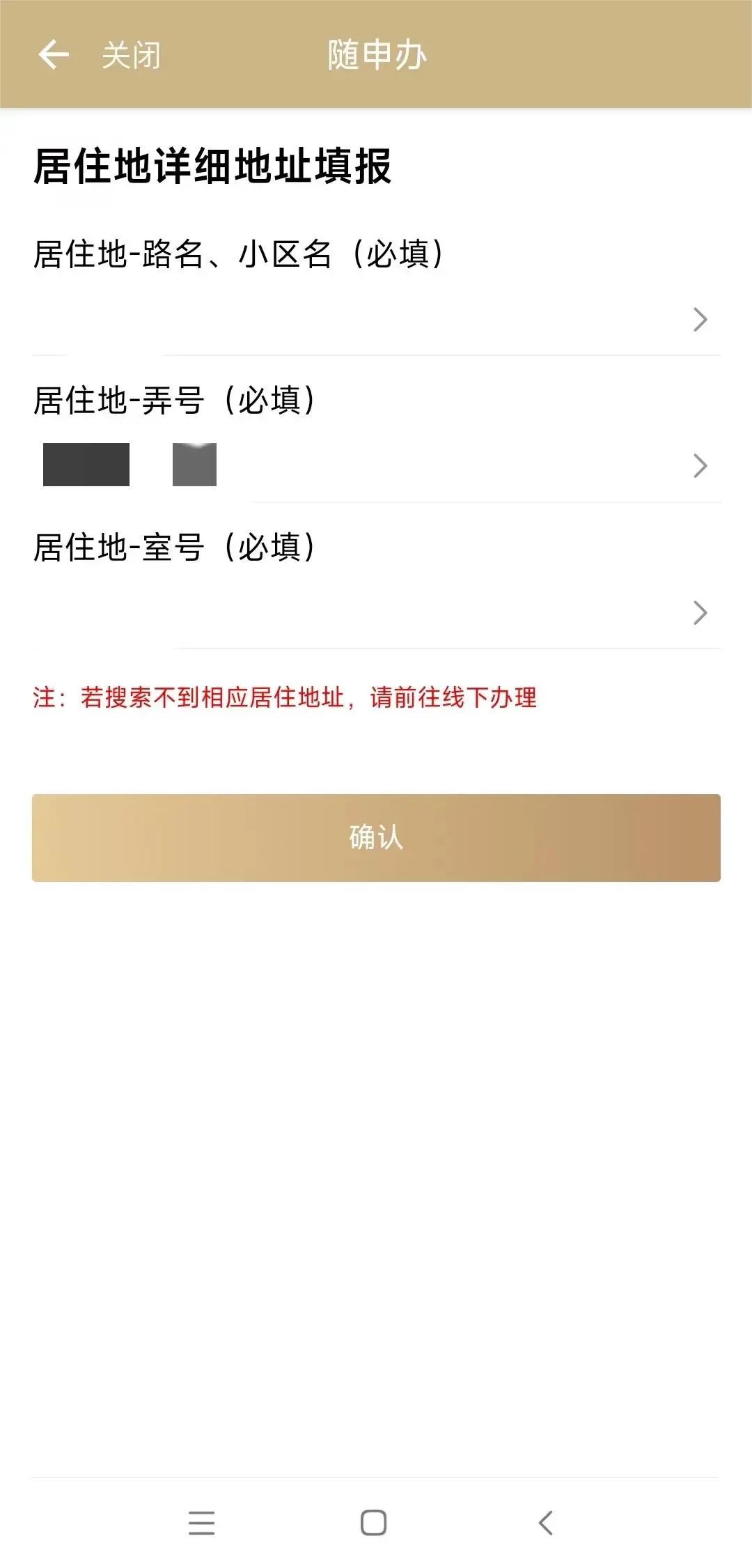
Task: Choose 居住地-室号 value
Action: coord(376,612)
